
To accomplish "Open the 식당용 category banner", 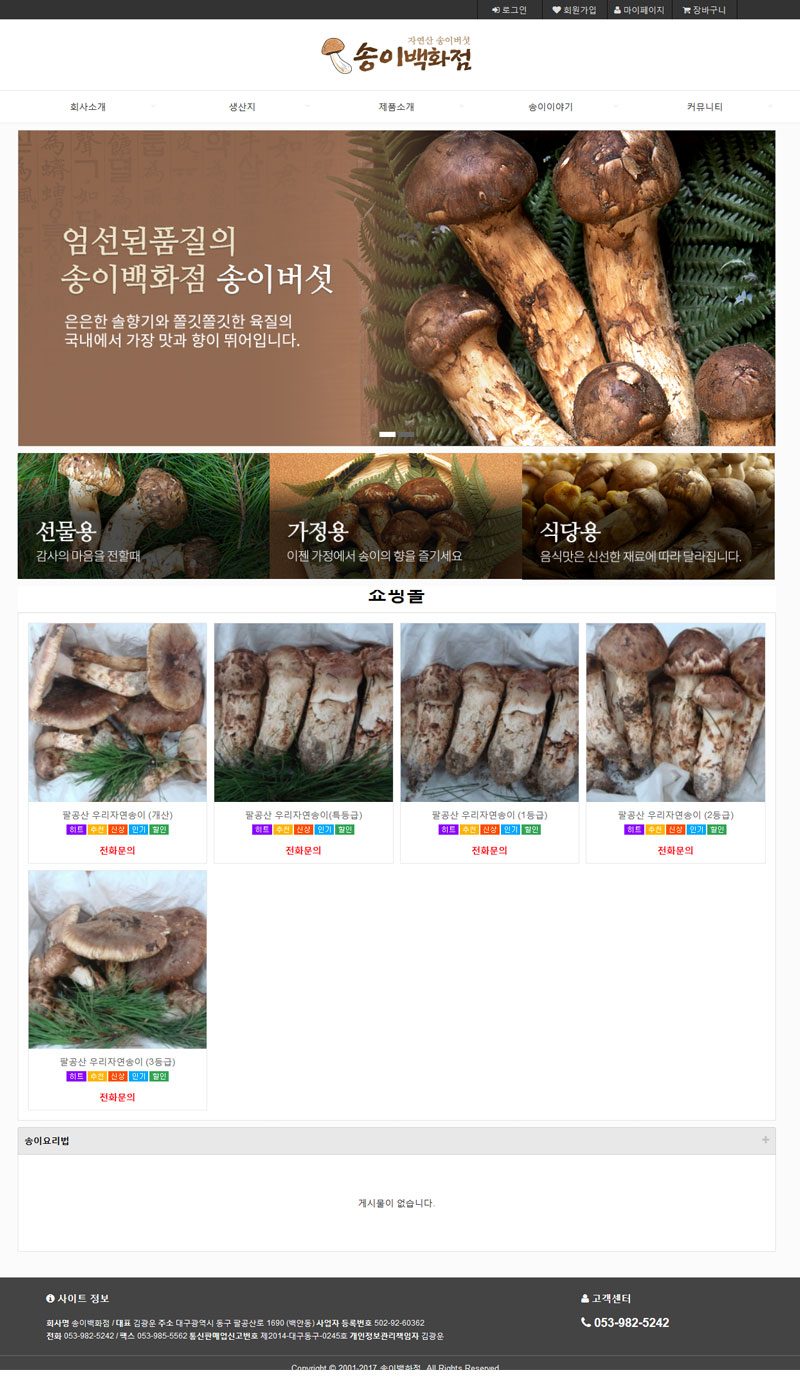I will (648, 516).
